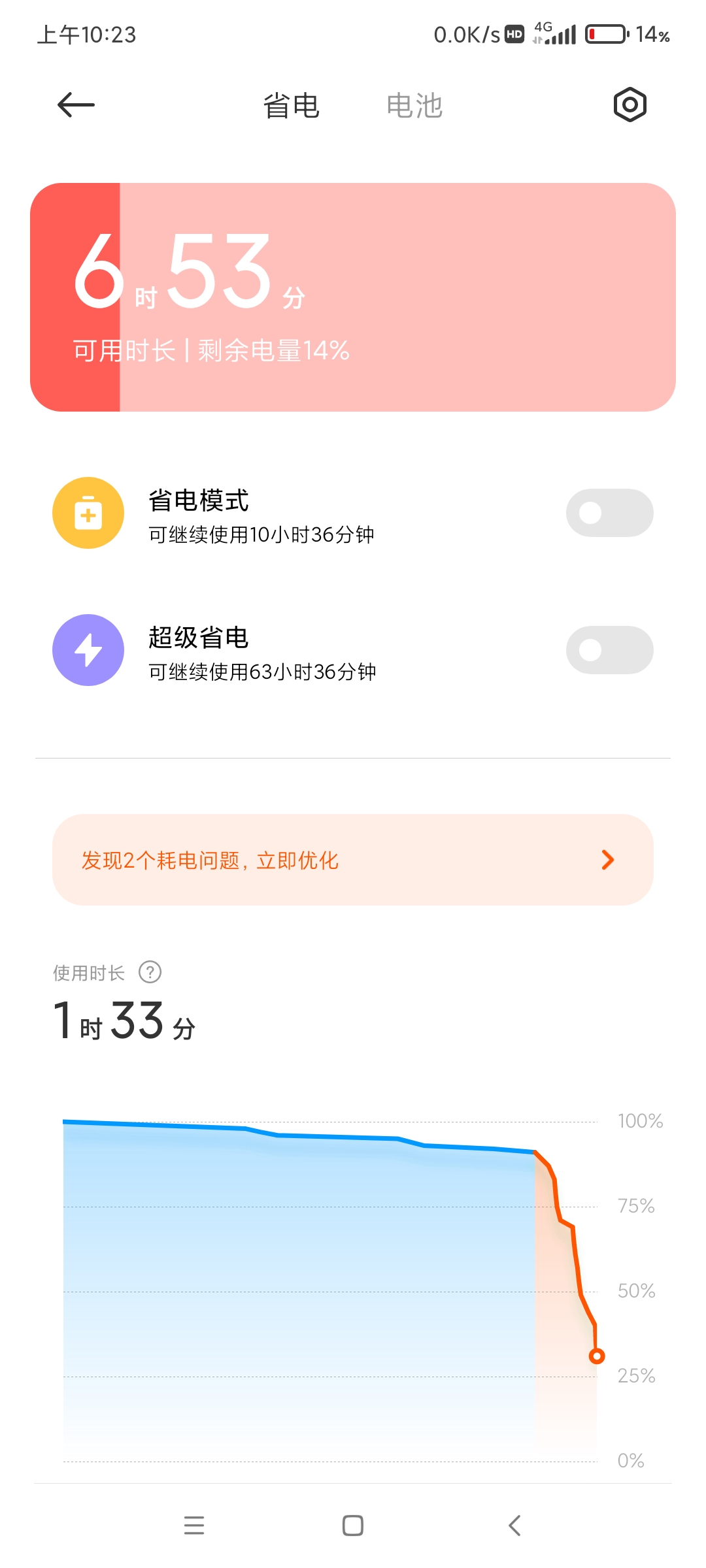Open battery settings via the gear icon
The image size is (706, 1568).
coord(630,105)
